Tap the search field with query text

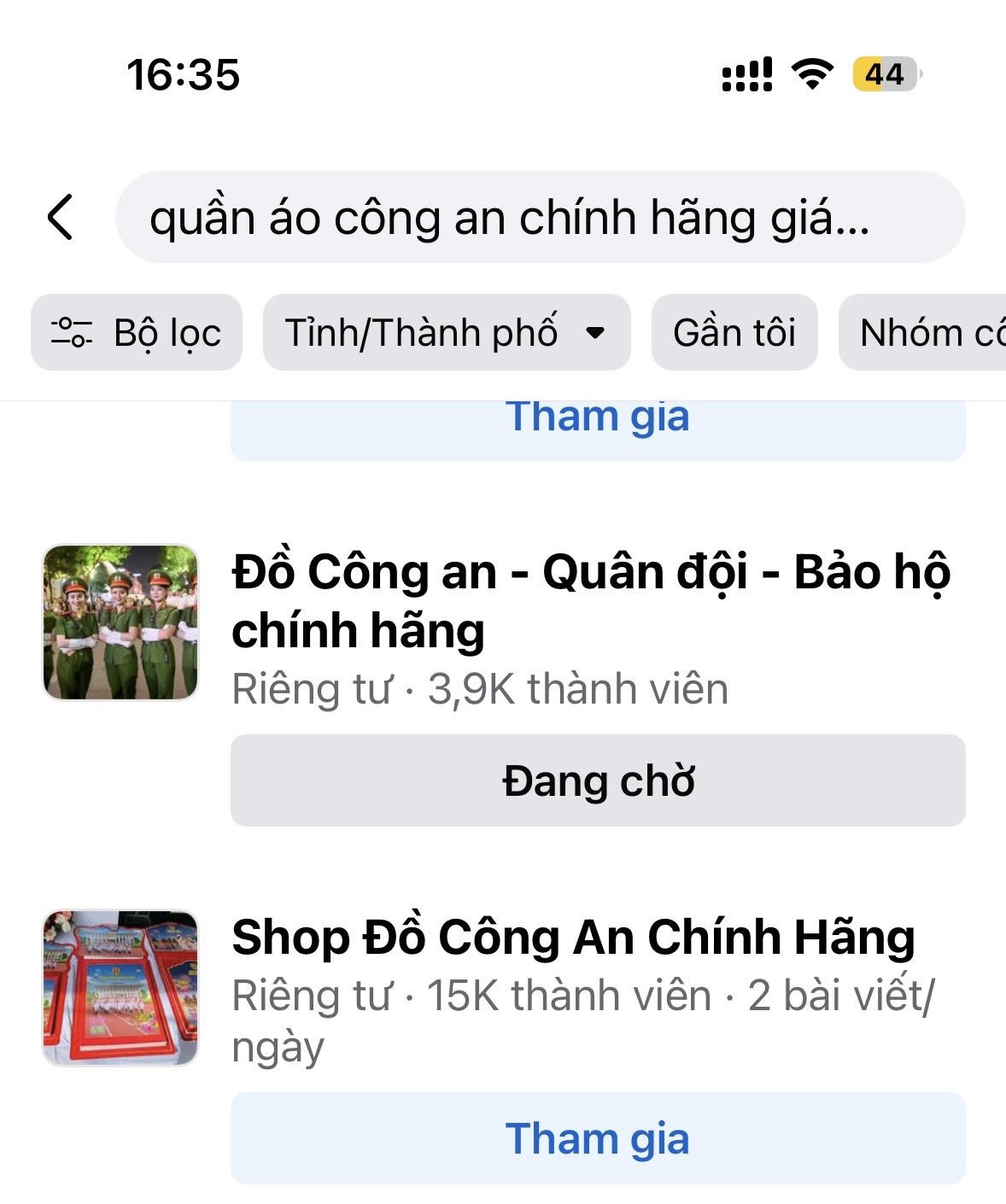[x=540, y=217]
